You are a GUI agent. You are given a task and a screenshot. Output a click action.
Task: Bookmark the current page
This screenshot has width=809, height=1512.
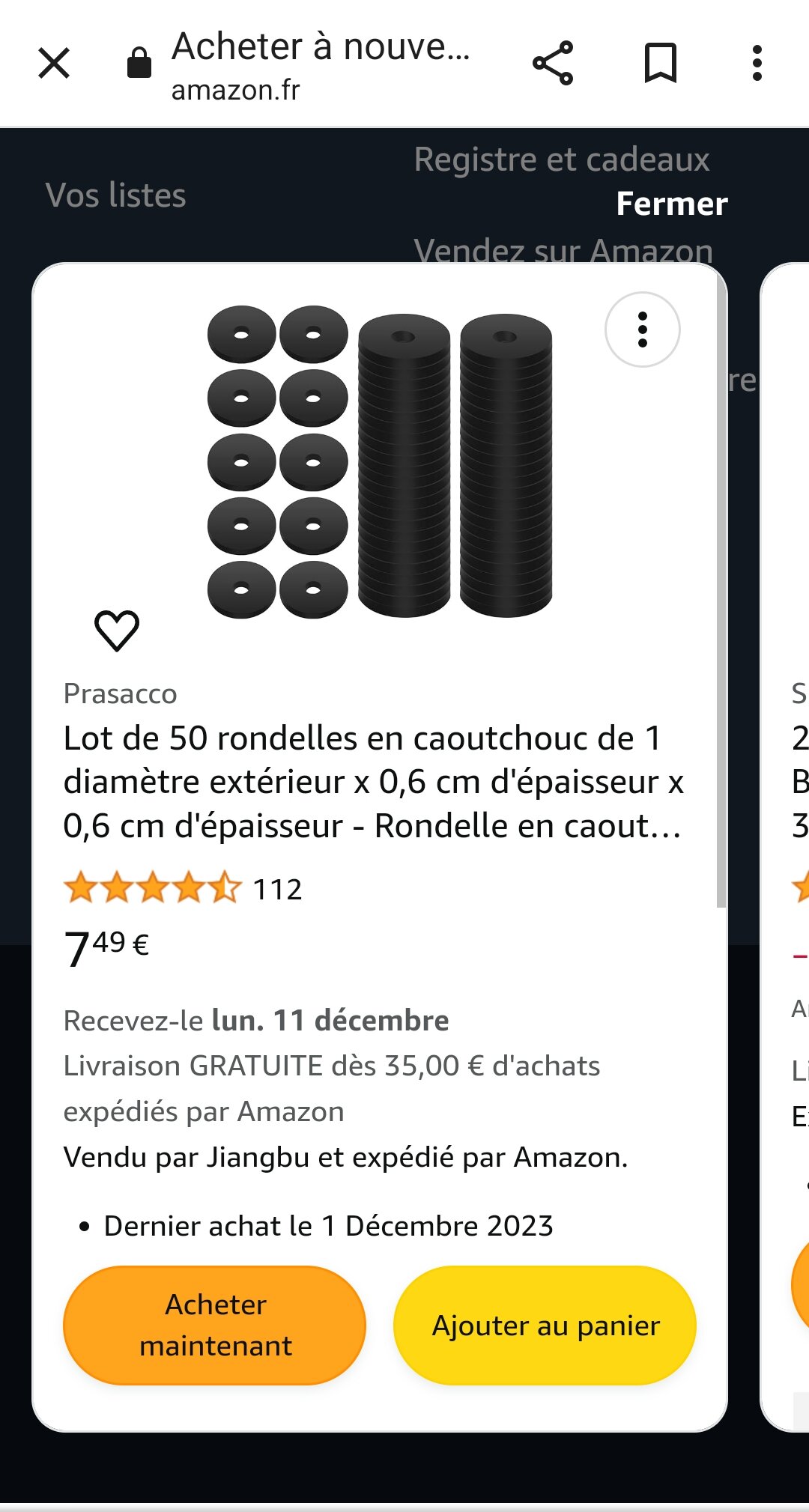tap(660, 63)
